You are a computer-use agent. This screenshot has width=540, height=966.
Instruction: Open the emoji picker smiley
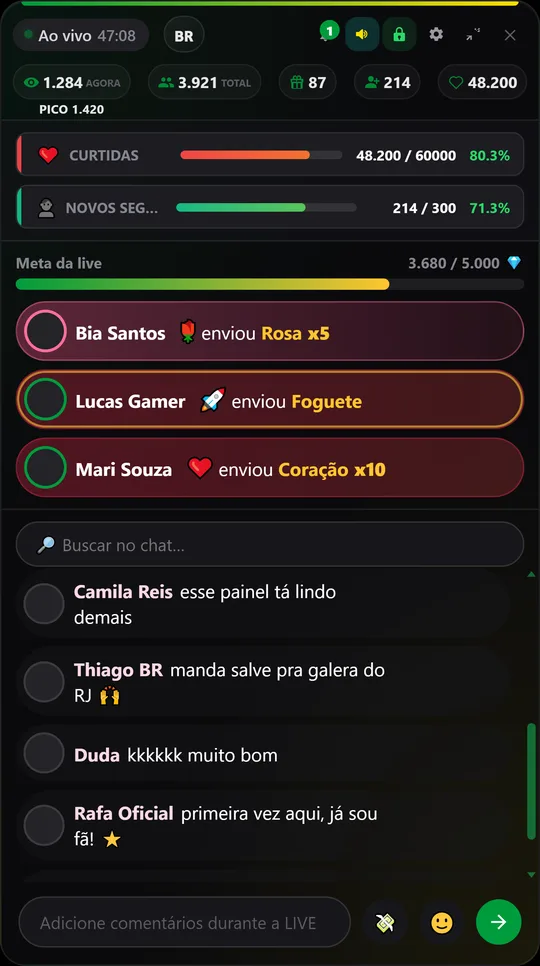click(x=441, y=922)
